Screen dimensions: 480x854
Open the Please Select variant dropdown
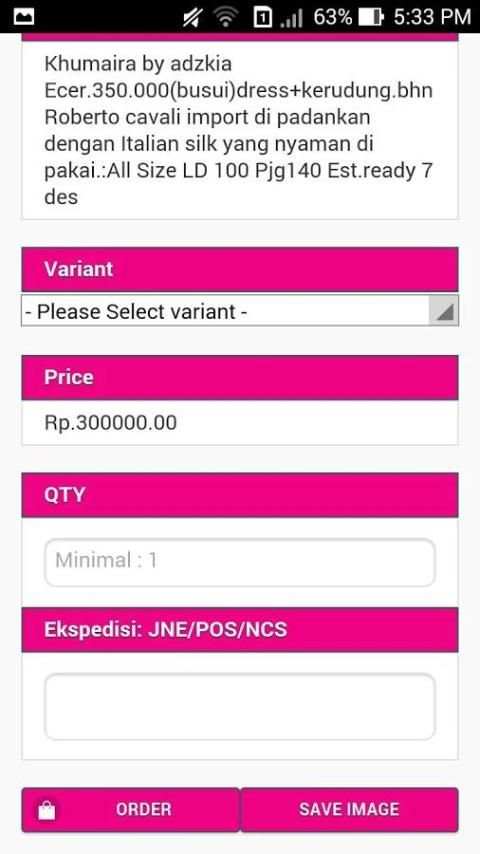click(x=240, y=311)
